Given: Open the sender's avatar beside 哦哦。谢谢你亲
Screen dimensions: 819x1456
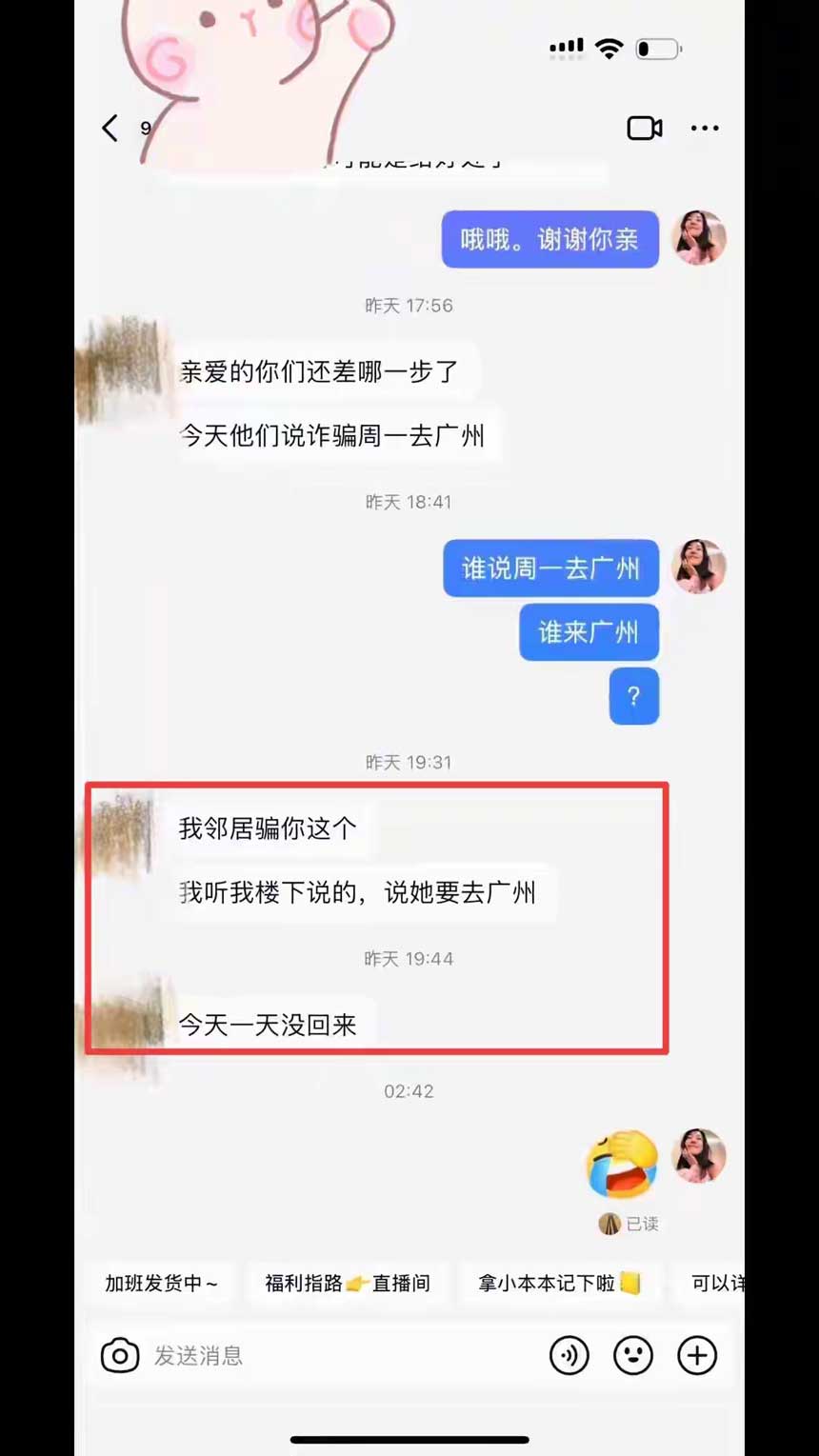Looking at the screenshot, I should 699,238.
